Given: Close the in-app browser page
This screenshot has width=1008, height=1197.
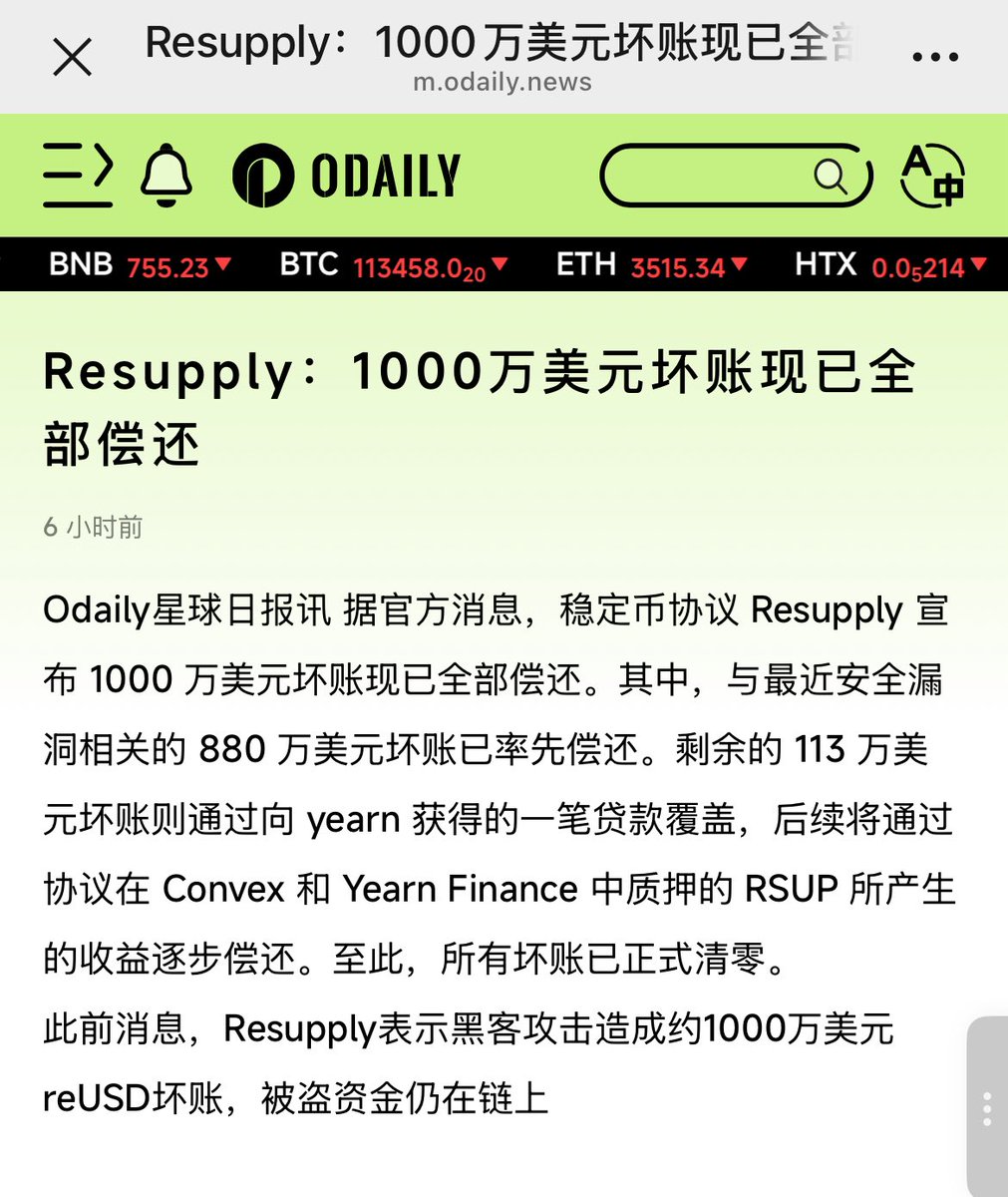Looking at the screenshot, I should click(72, 57).
